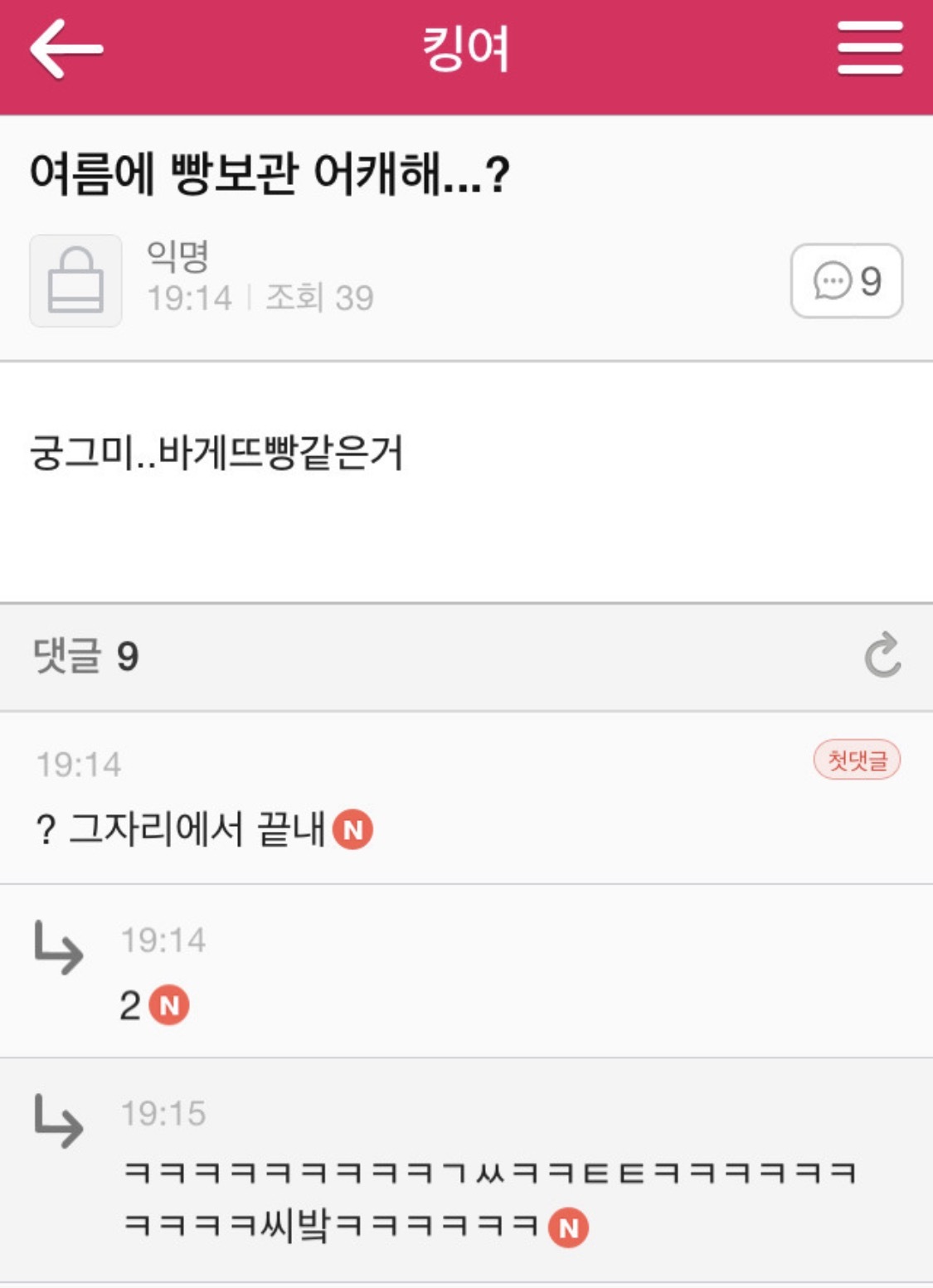
Task: Select the 19:14 reply saying '2'
Action: pos(466,971)
